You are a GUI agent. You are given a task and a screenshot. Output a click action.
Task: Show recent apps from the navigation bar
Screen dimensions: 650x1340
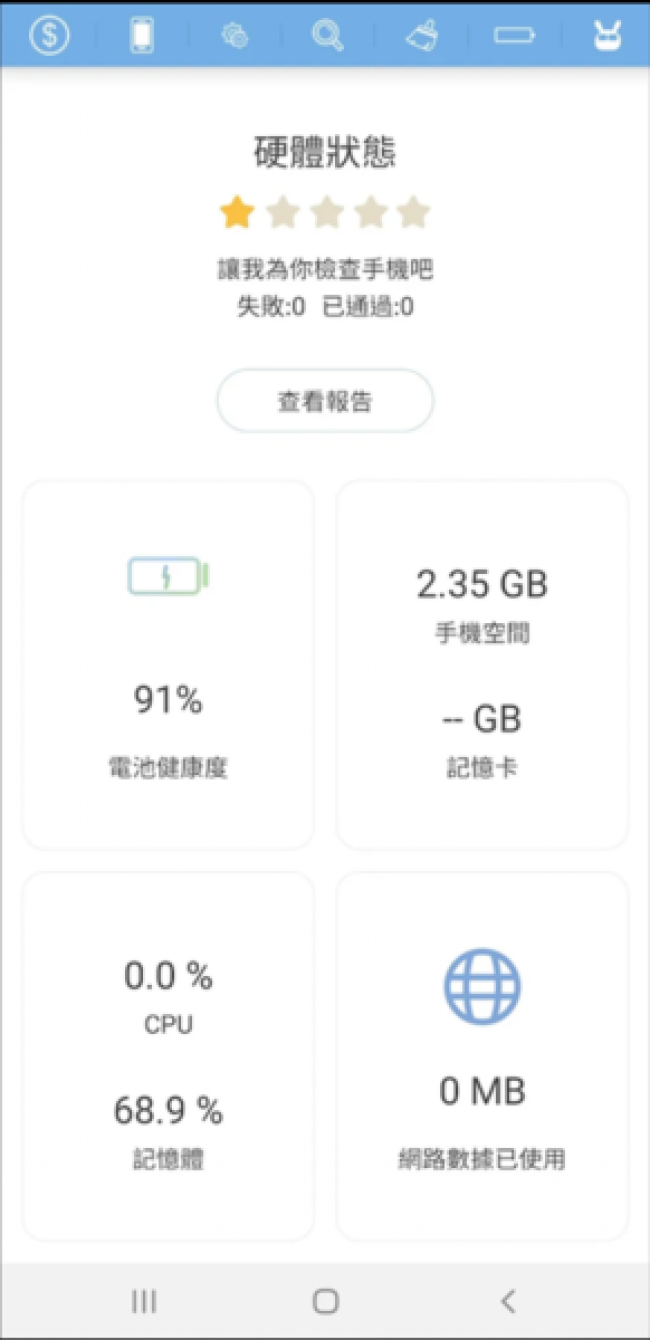(144, 1301)
